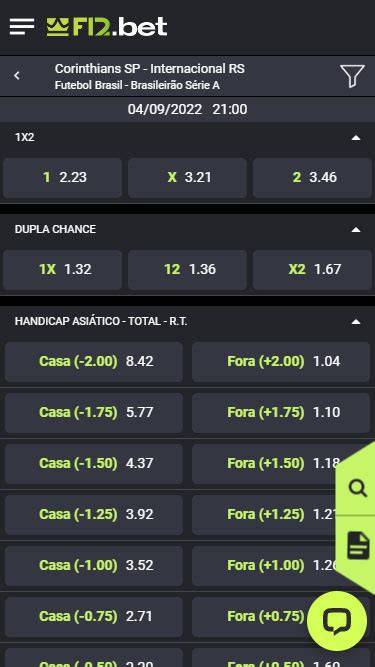
Task: Select home win odds 2.23
Action: pos(62,177)
